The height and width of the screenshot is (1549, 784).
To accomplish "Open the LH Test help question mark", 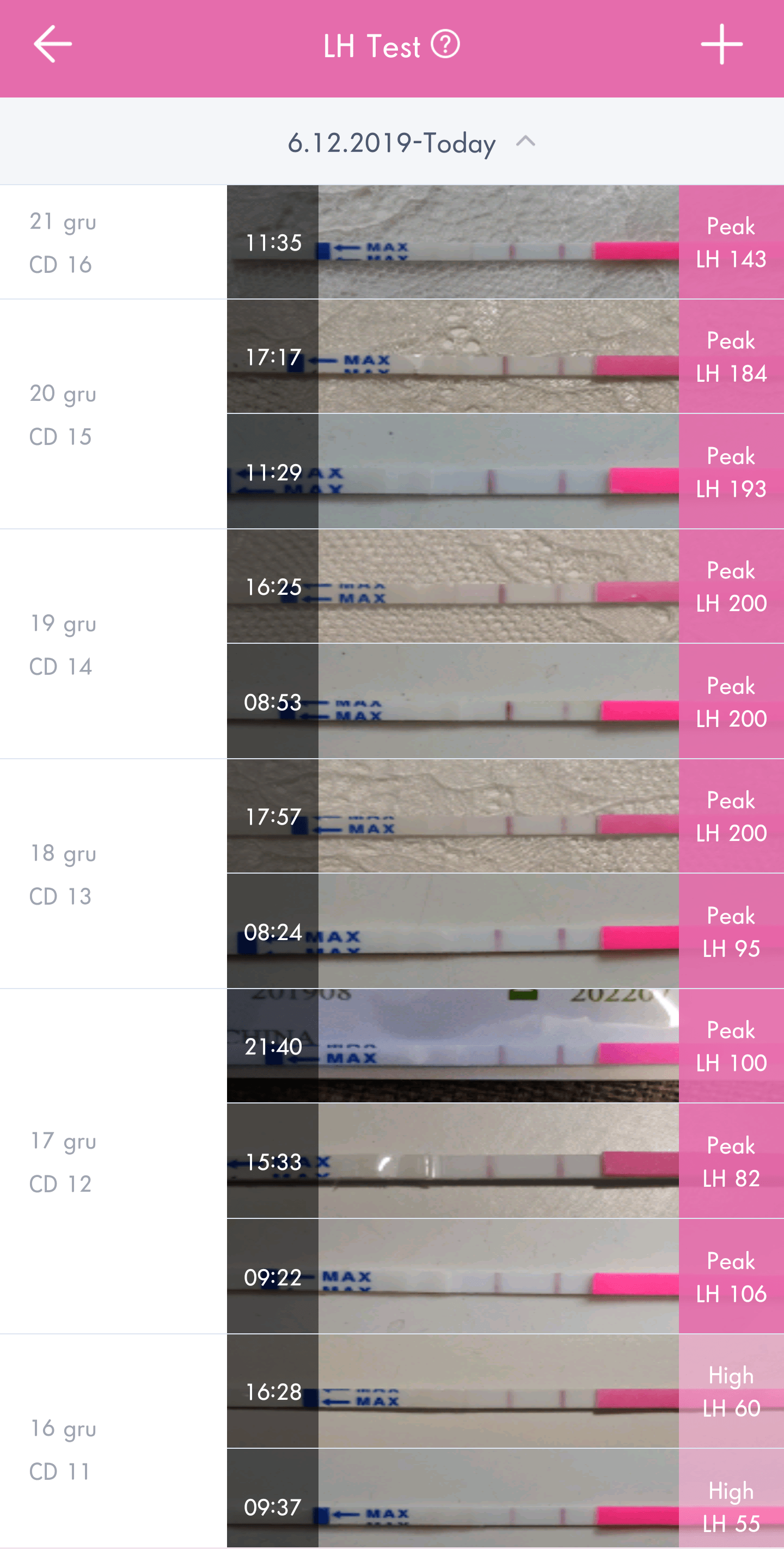I will [x=445, y=45].
